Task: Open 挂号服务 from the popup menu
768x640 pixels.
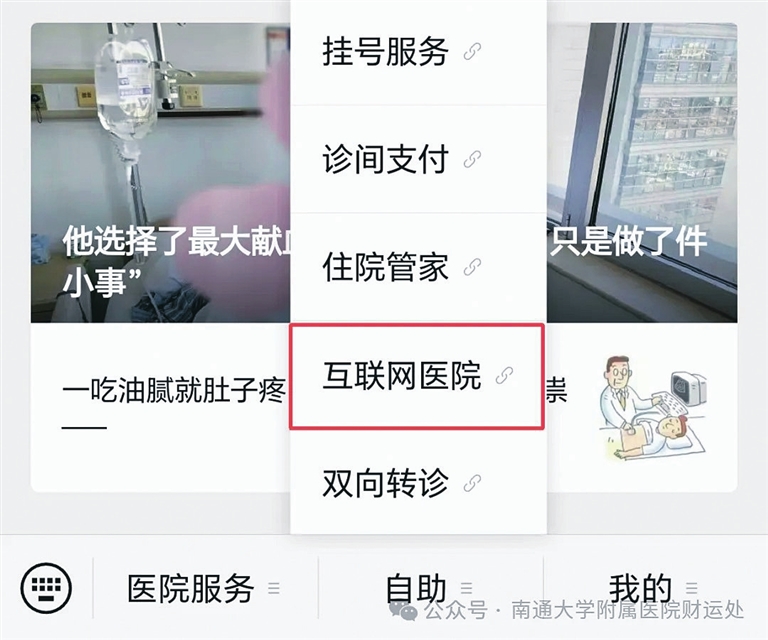Action: [x=400, y=52]
